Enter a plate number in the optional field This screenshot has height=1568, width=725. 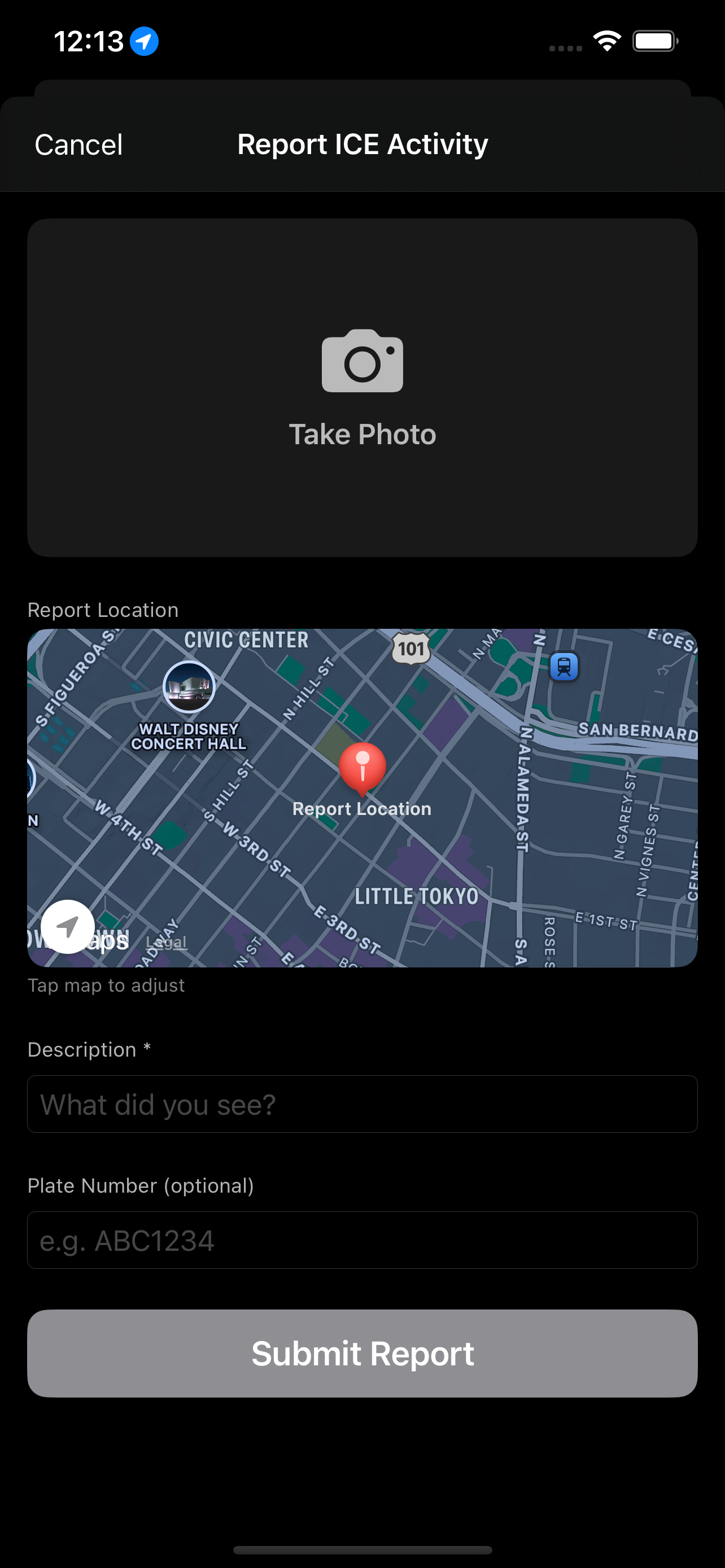click(x=362, y=1240)
